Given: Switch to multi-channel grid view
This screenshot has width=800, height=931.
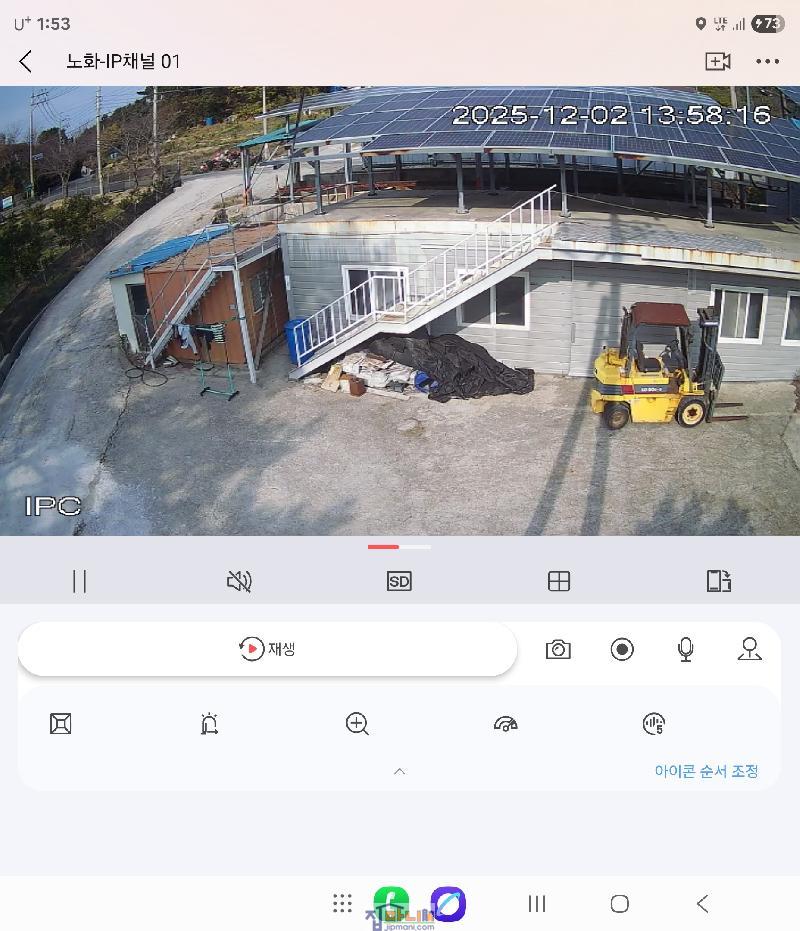Looking at the screenshot, I should click(x=559, y=581).
